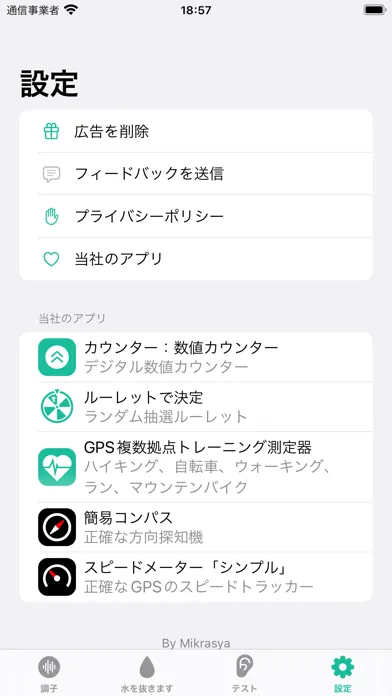
Task: Select GPS複数拠点トレーニング測定器
Action: click(x=196, y=467)
